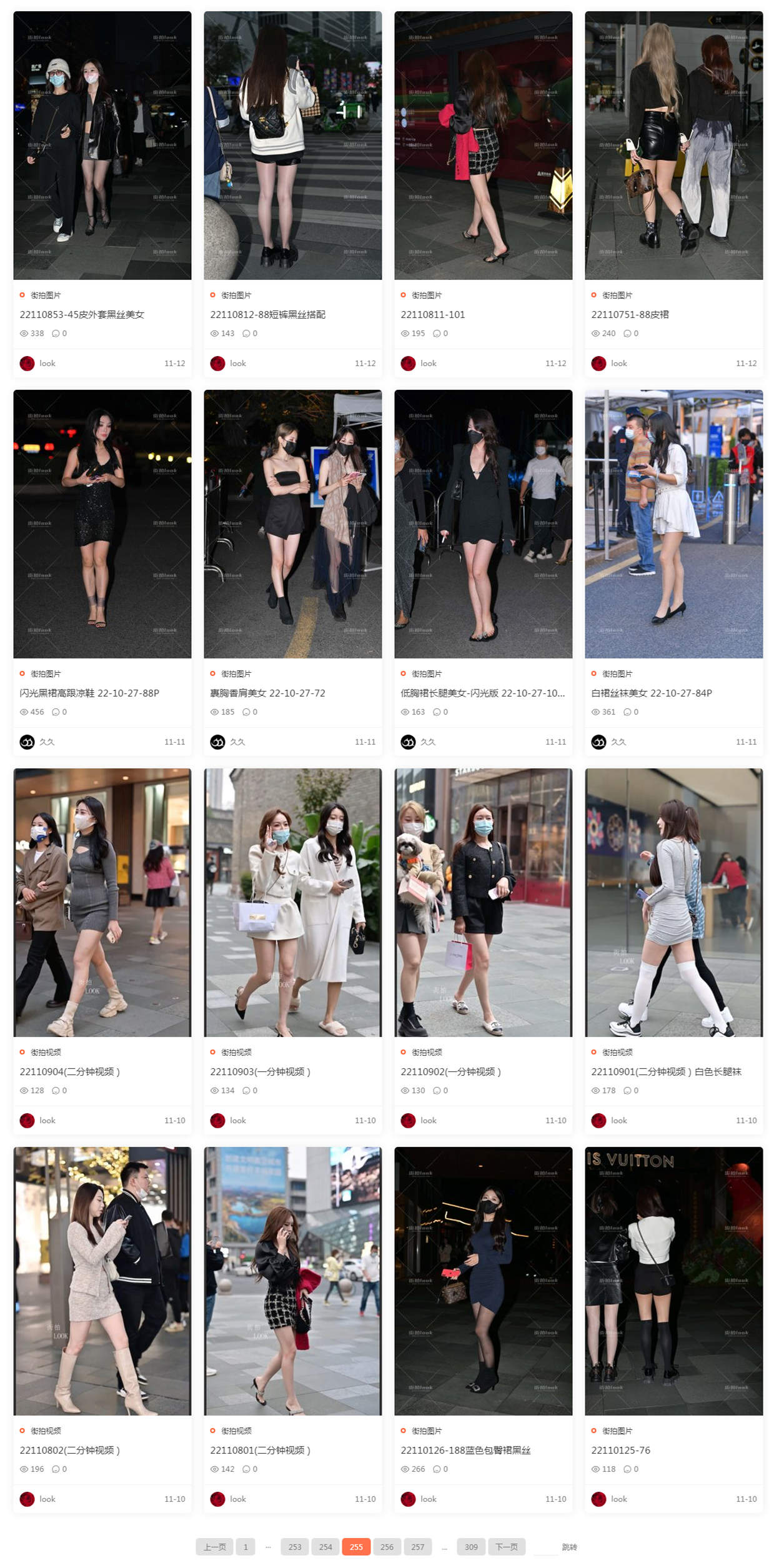Open 白裙丝袜美女 22-10-27-84P post
This screenshot has height=1568, width=784.
pyautogui.click(x=651, y=693)
